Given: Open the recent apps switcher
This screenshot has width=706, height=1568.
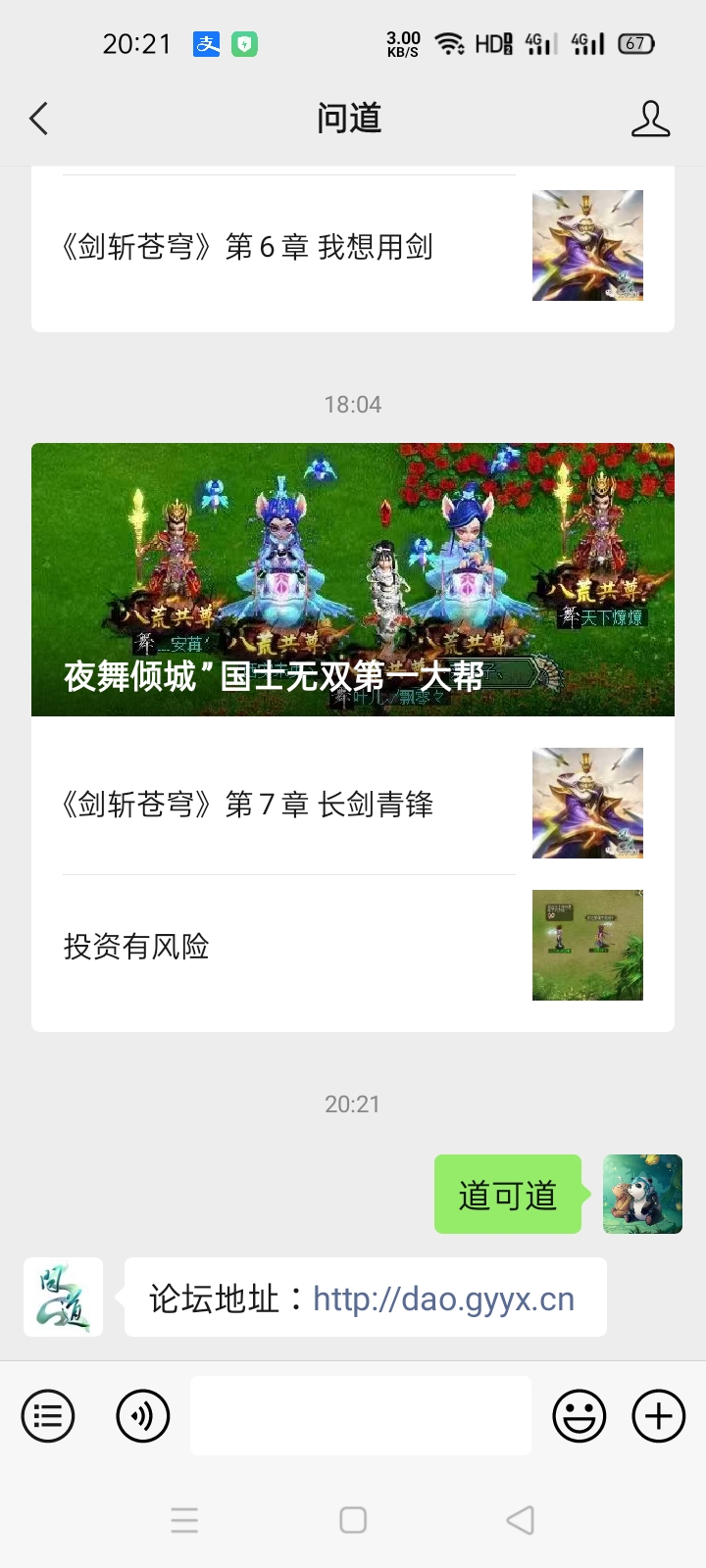Looking at the screenshot, I should click(184, 1520).
